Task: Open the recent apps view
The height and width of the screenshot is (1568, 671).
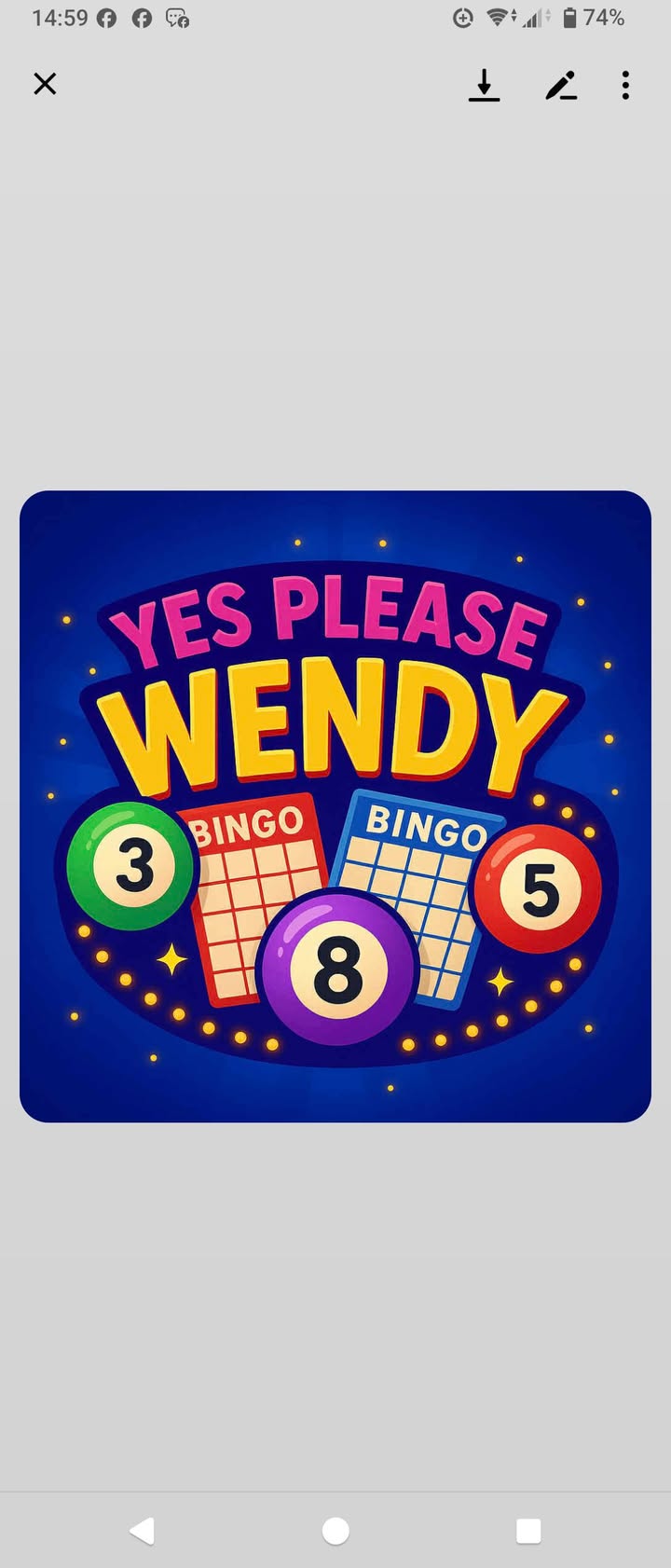Action: (x=528, y=1531)
